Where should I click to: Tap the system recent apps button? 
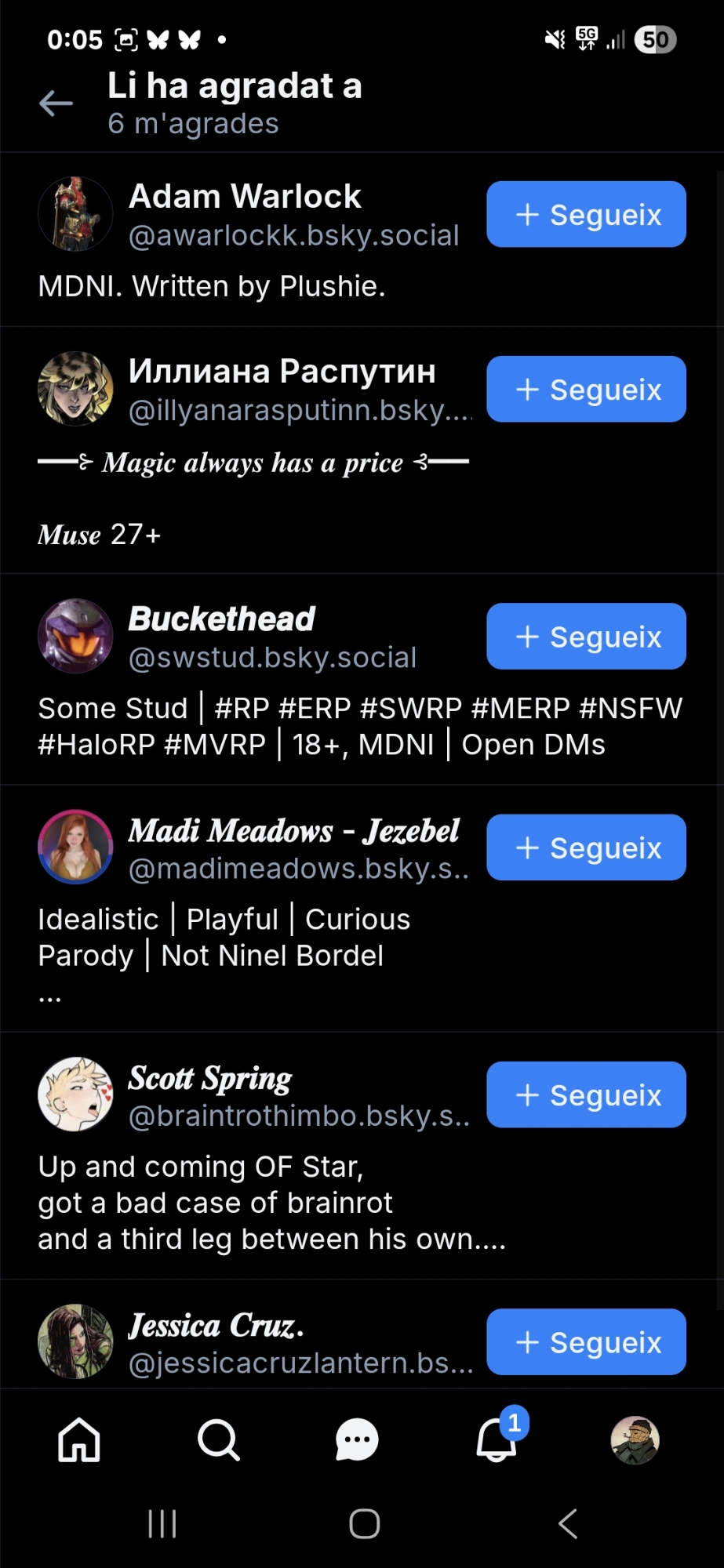click(x=162, y=1524)
